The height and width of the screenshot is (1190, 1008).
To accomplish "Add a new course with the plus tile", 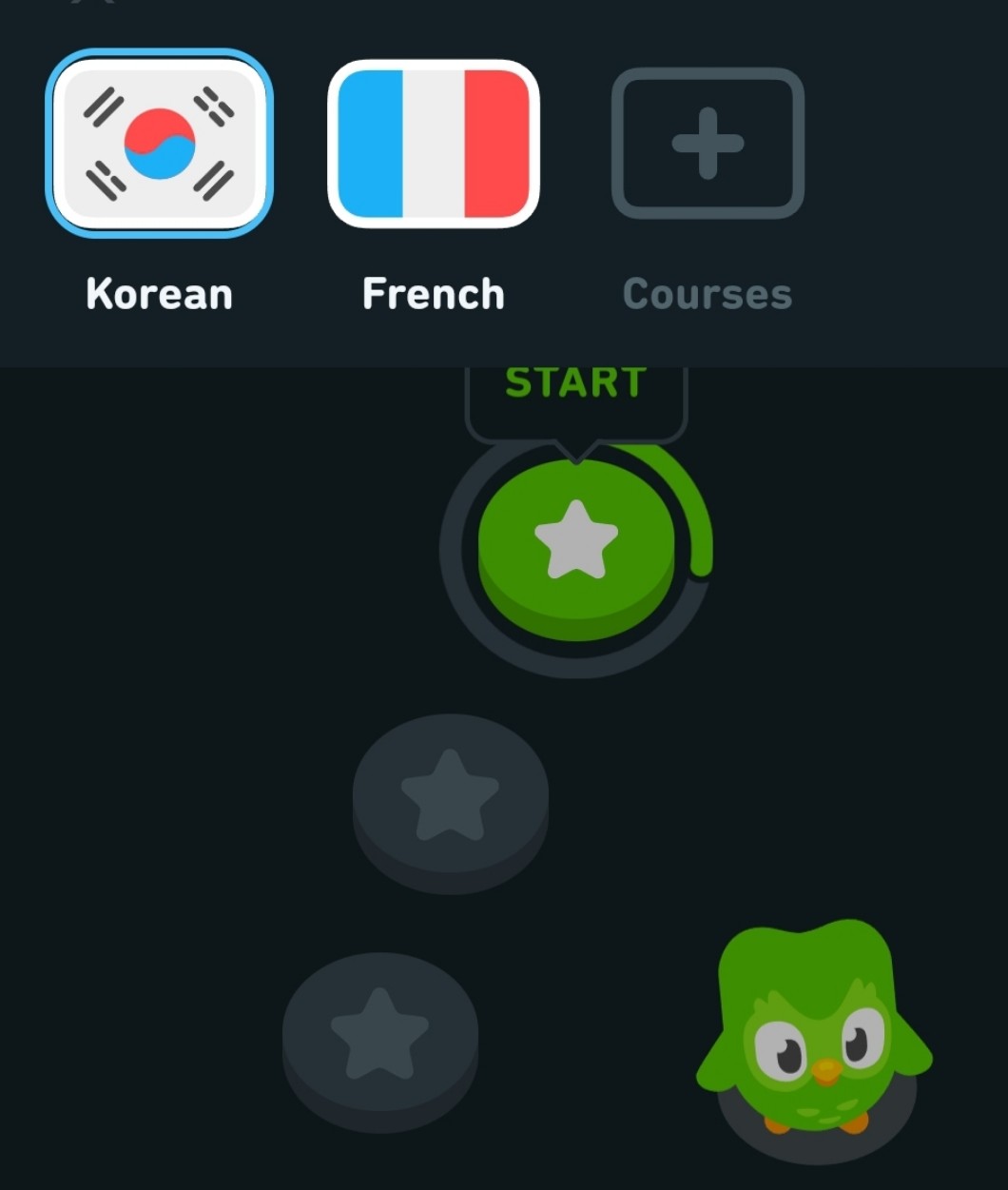I will coord(708,144).
